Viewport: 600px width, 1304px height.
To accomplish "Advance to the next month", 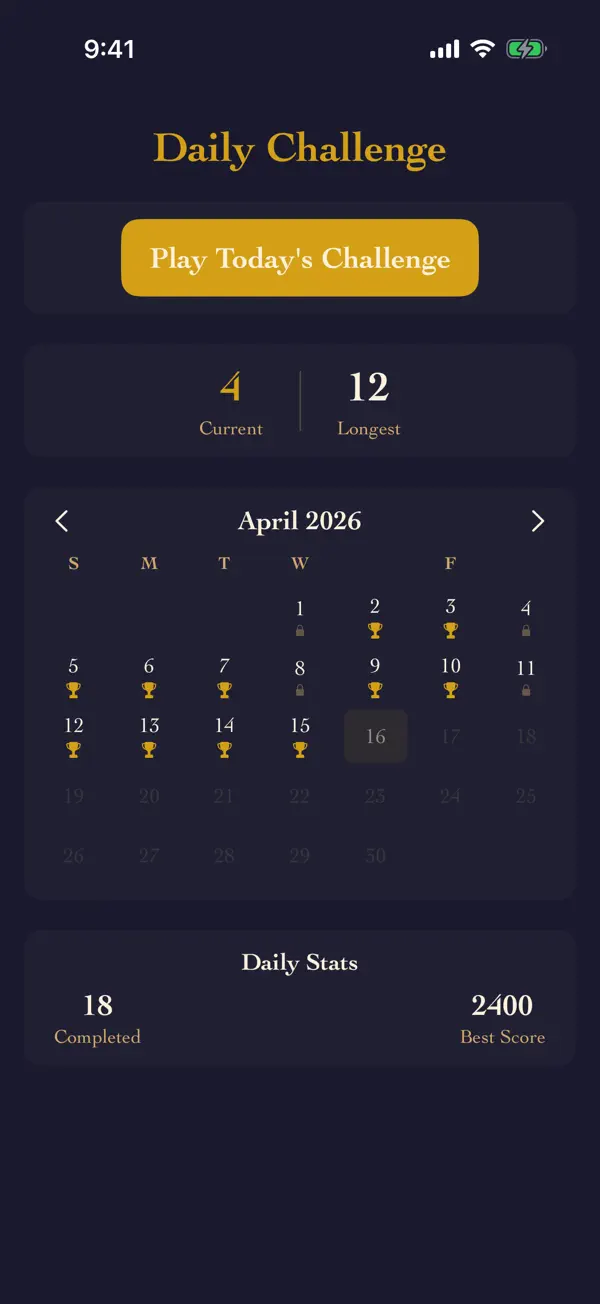I will [538, 521].
